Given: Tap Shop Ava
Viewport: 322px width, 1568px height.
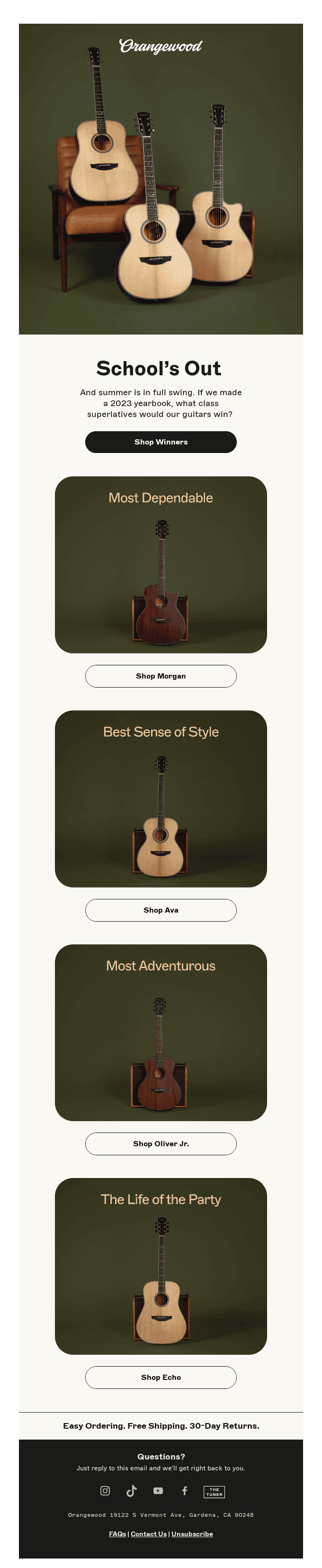Looking at the screenshot, I should pyautogui.click(x=161, y=909).
